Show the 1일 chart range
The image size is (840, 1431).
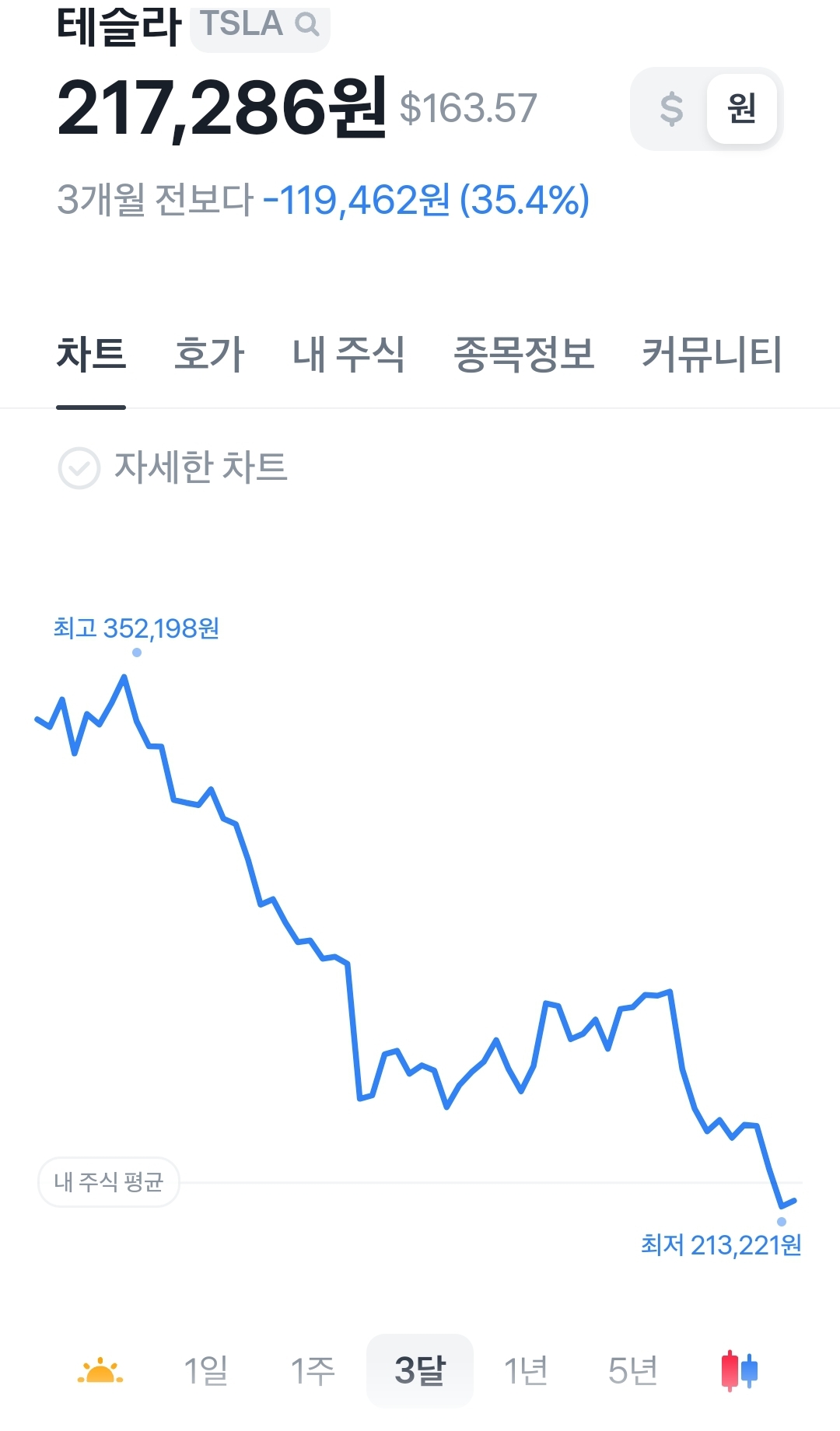click(206, 1370)
